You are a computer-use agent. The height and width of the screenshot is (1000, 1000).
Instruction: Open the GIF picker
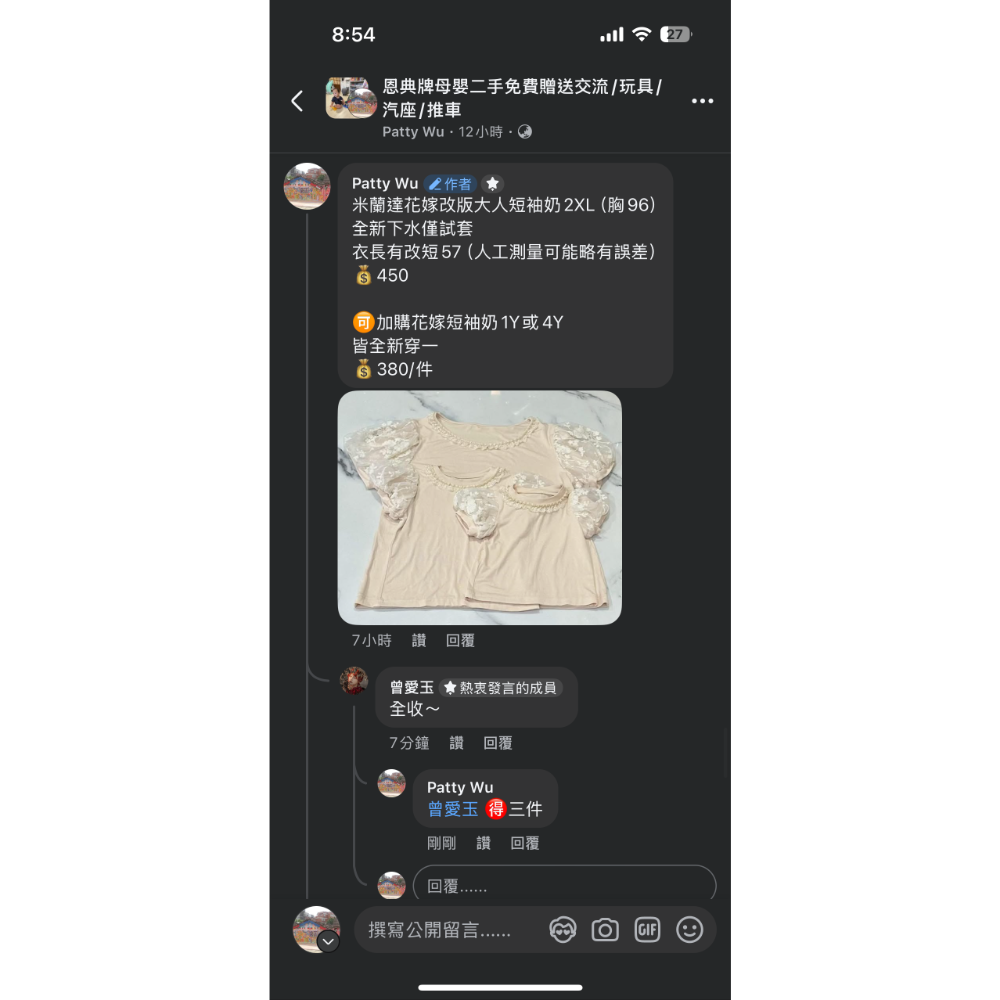click(647, 930)
